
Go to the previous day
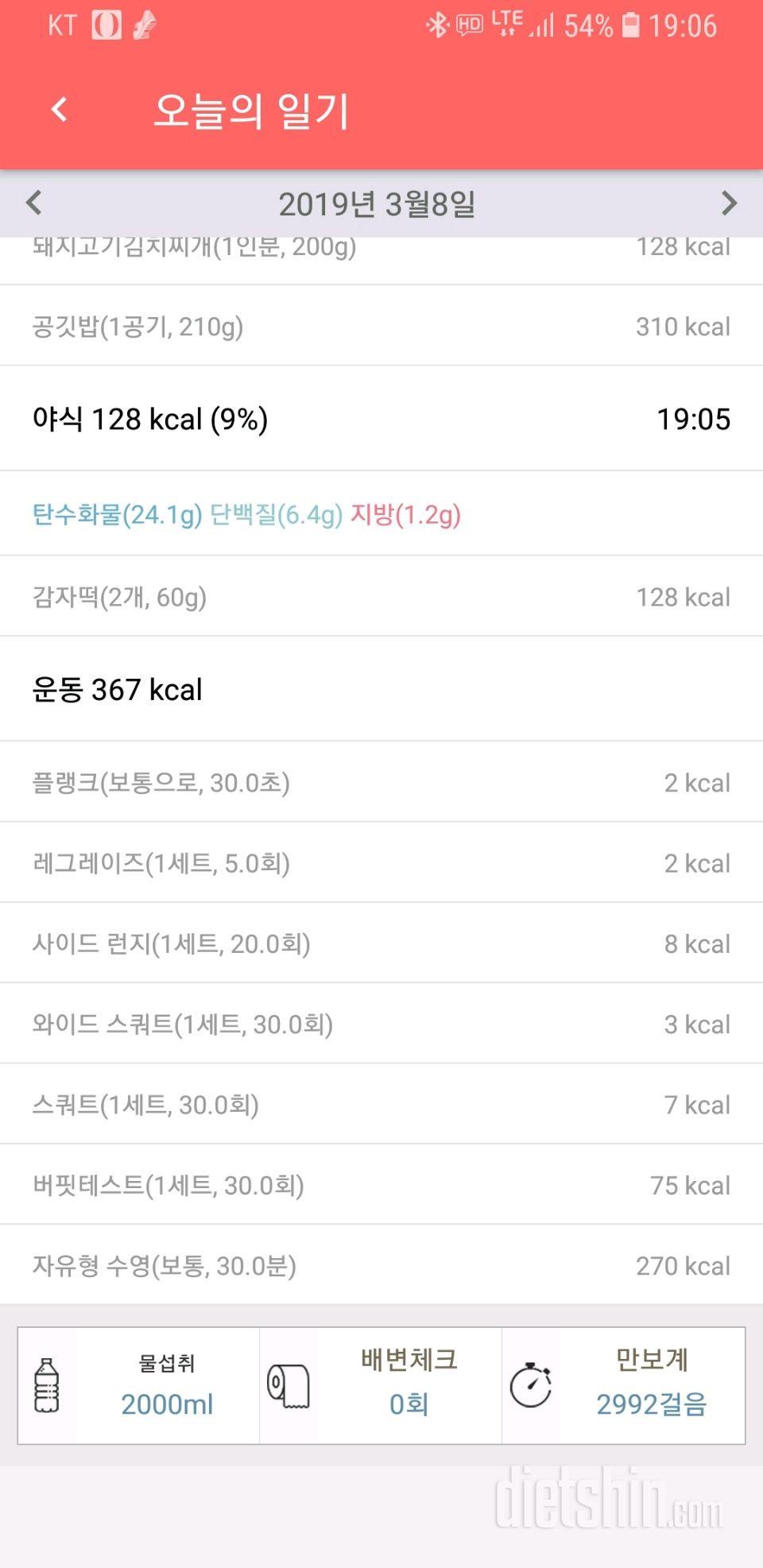pyautogui.click(x=33, y=203)
